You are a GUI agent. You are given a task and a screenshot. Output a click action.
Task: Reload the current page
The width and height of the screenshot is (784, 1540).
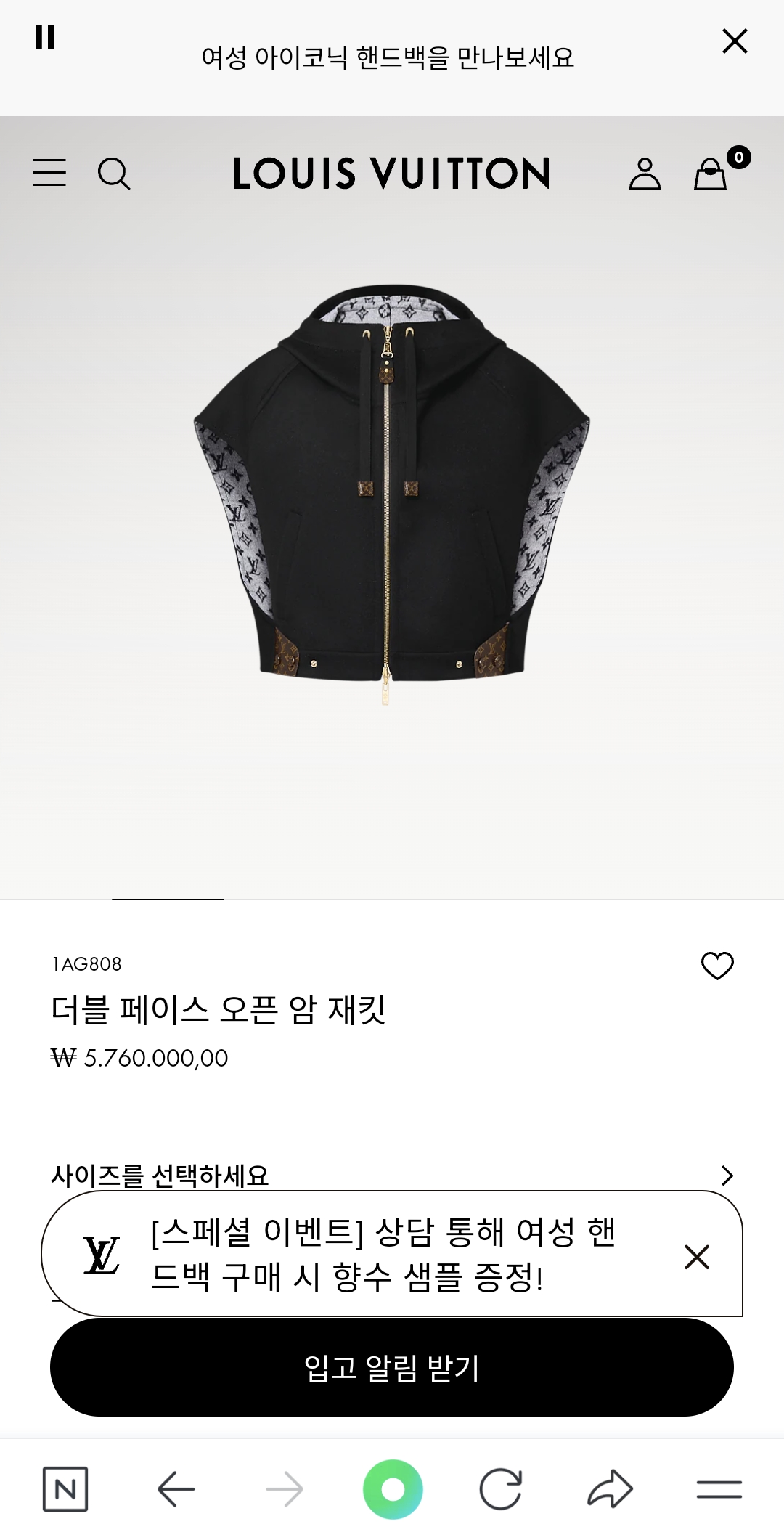point(501,1489)
